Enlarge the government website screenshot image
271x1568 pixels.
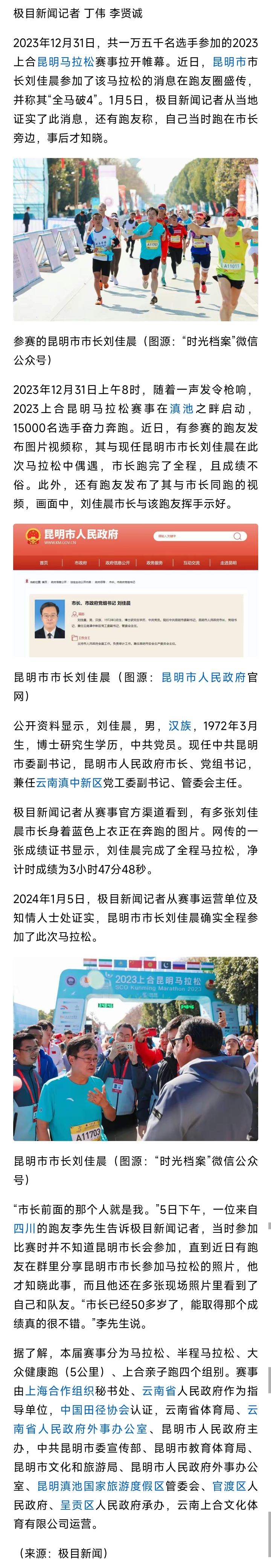click(135, 590)
